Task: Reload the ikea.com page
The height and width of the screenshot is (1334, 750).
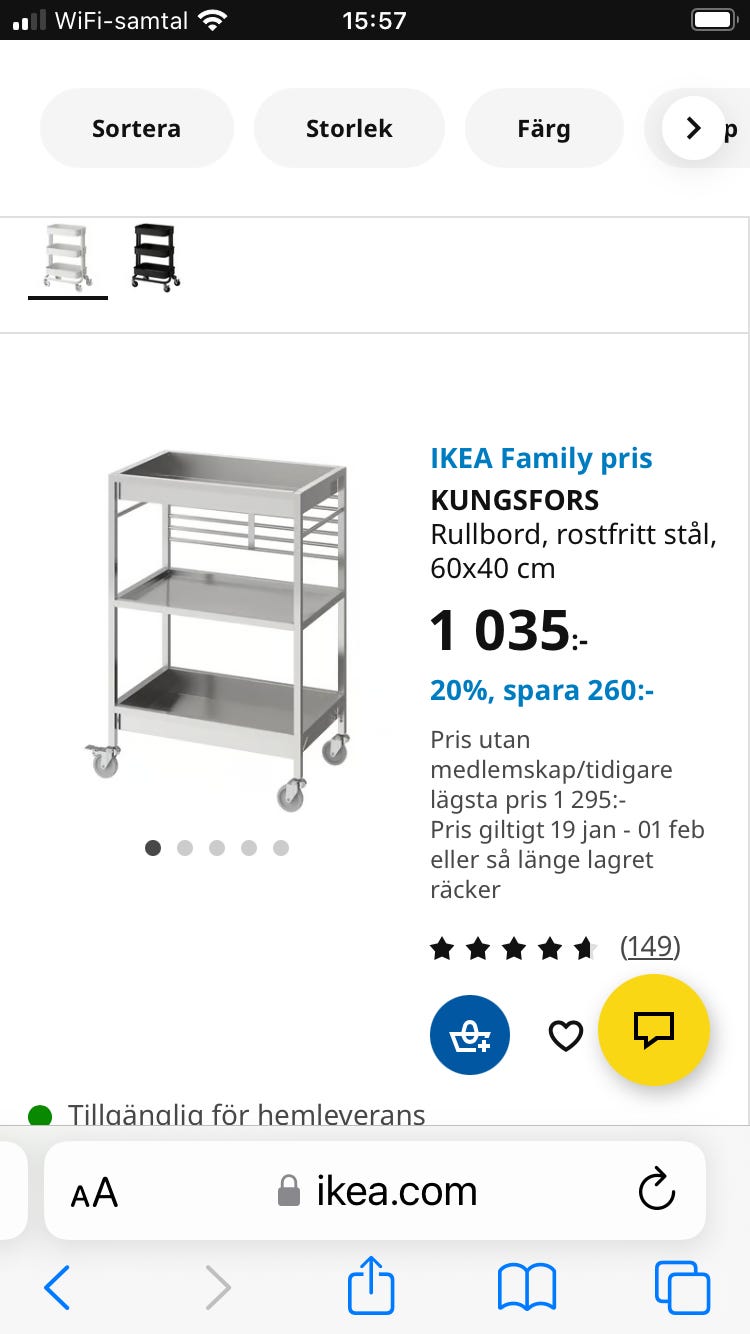Action: [655, 1190]
